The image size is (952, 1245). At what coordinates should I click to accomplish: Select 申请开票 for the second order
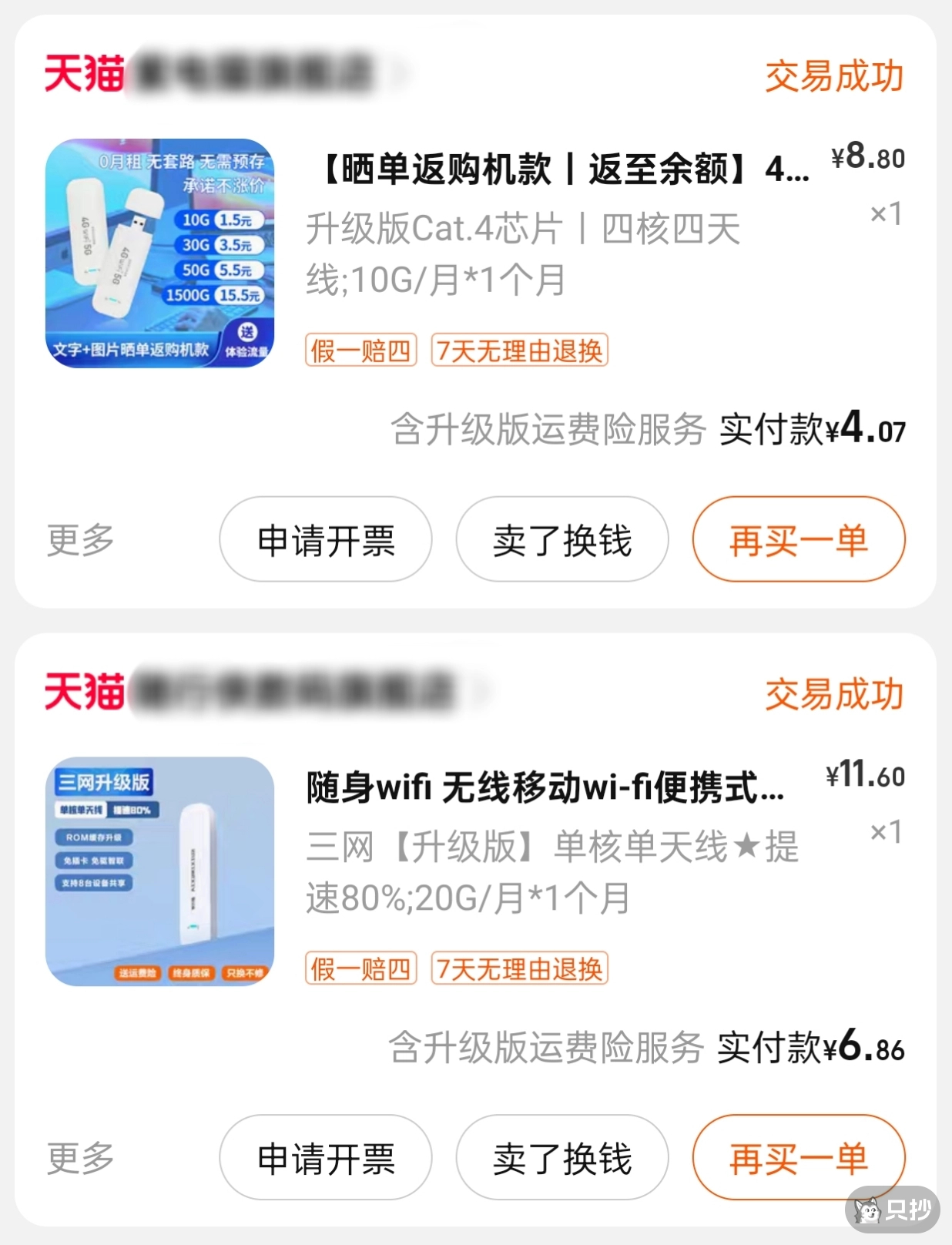[324, 1158]
